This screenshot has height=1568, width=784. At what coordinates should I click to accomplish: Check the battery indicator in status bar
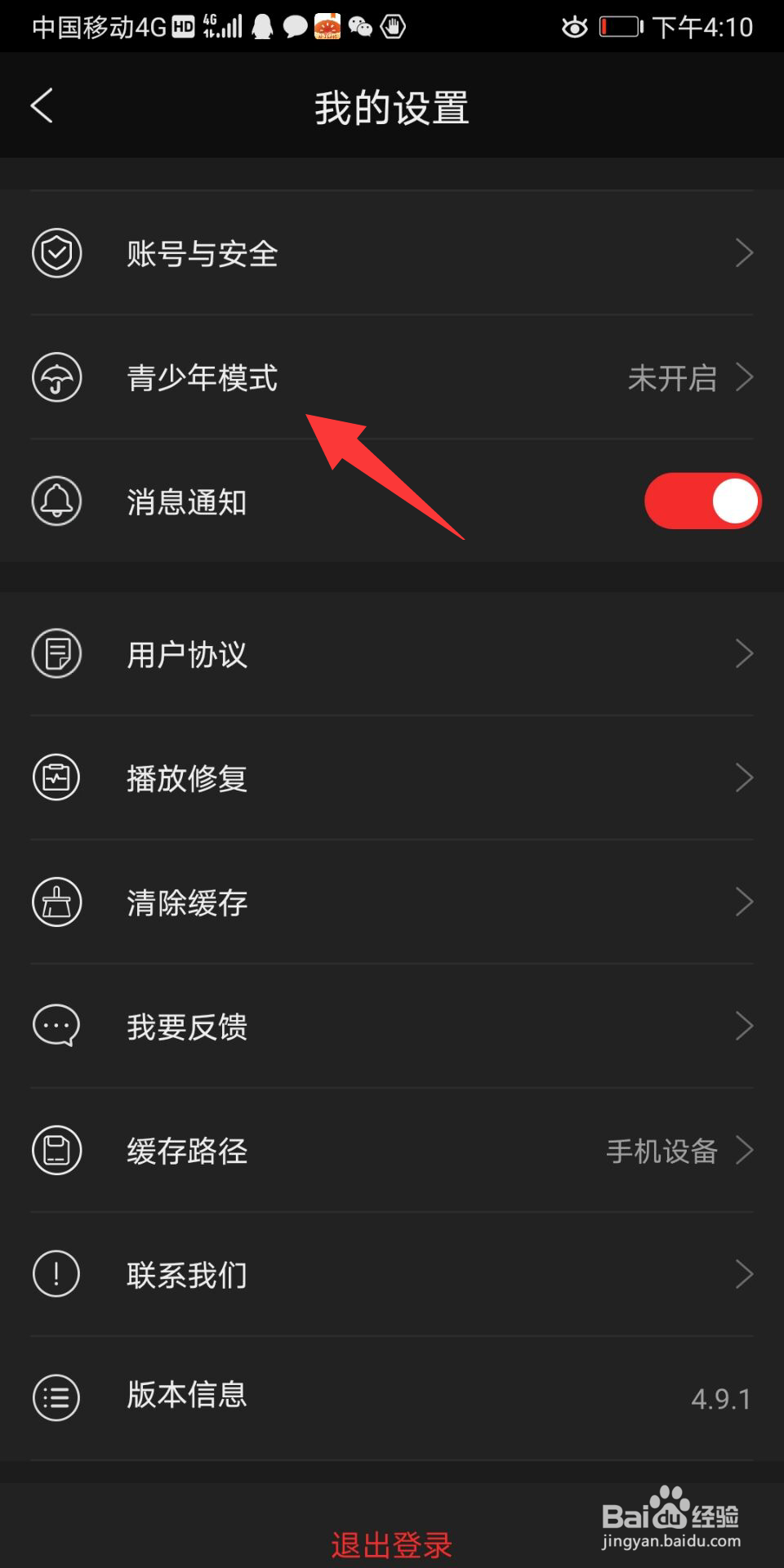pyautogui.click(x=621, y=25)
